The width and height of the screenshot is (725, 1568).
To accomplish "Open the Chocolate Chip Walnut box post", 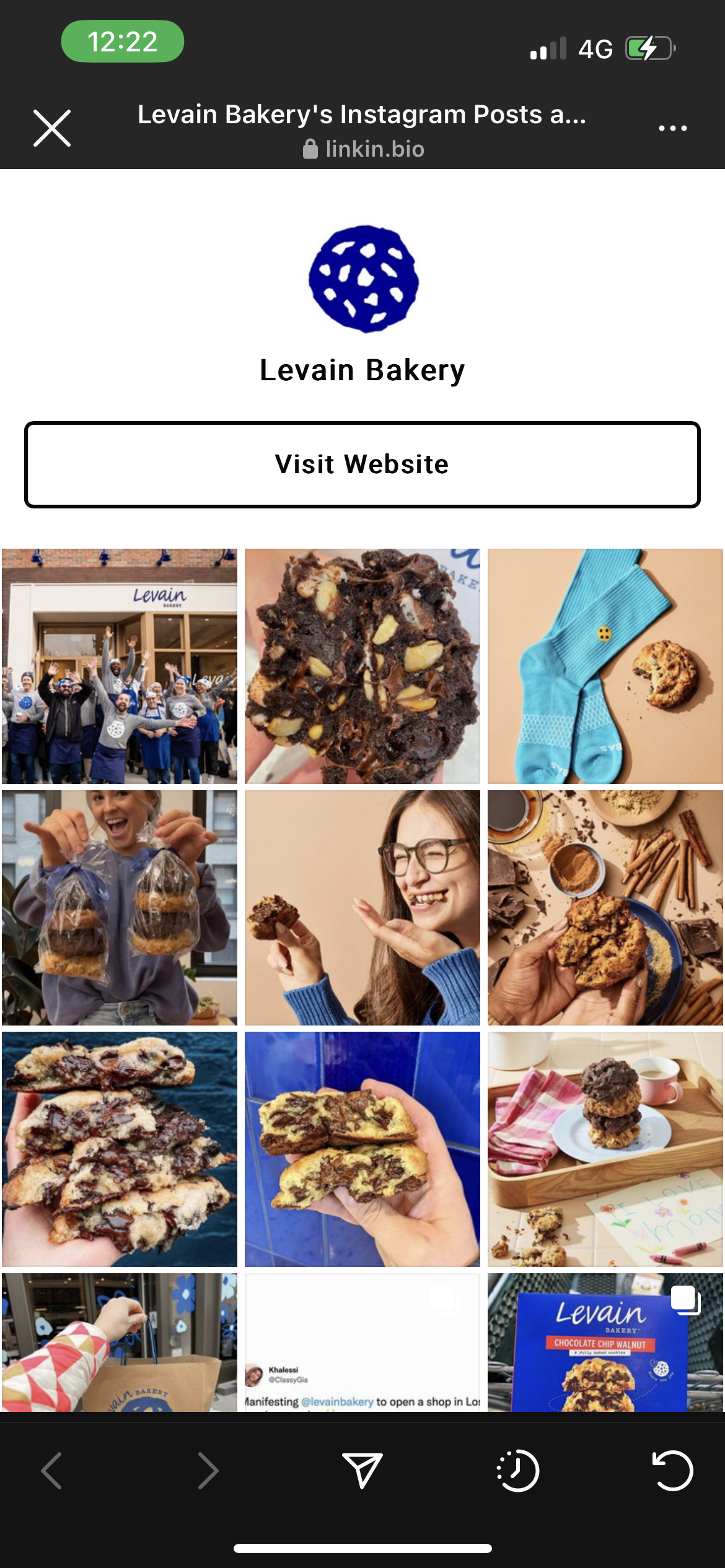I will click(x=605, y=1343).
